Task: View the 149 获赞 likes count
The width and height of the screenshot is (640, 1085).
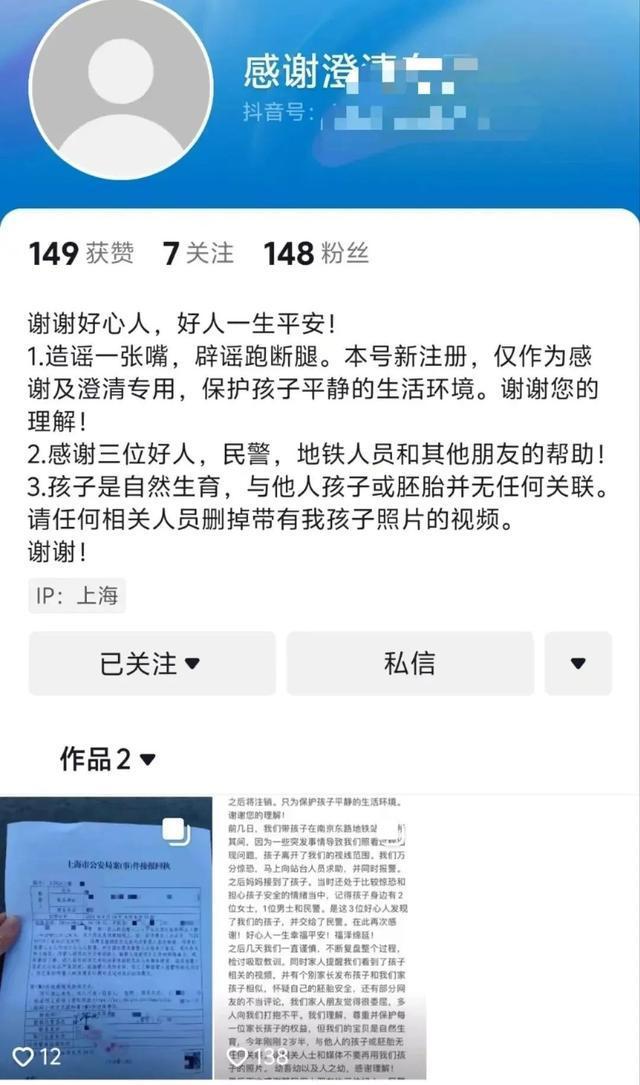Action: [80, 254]
